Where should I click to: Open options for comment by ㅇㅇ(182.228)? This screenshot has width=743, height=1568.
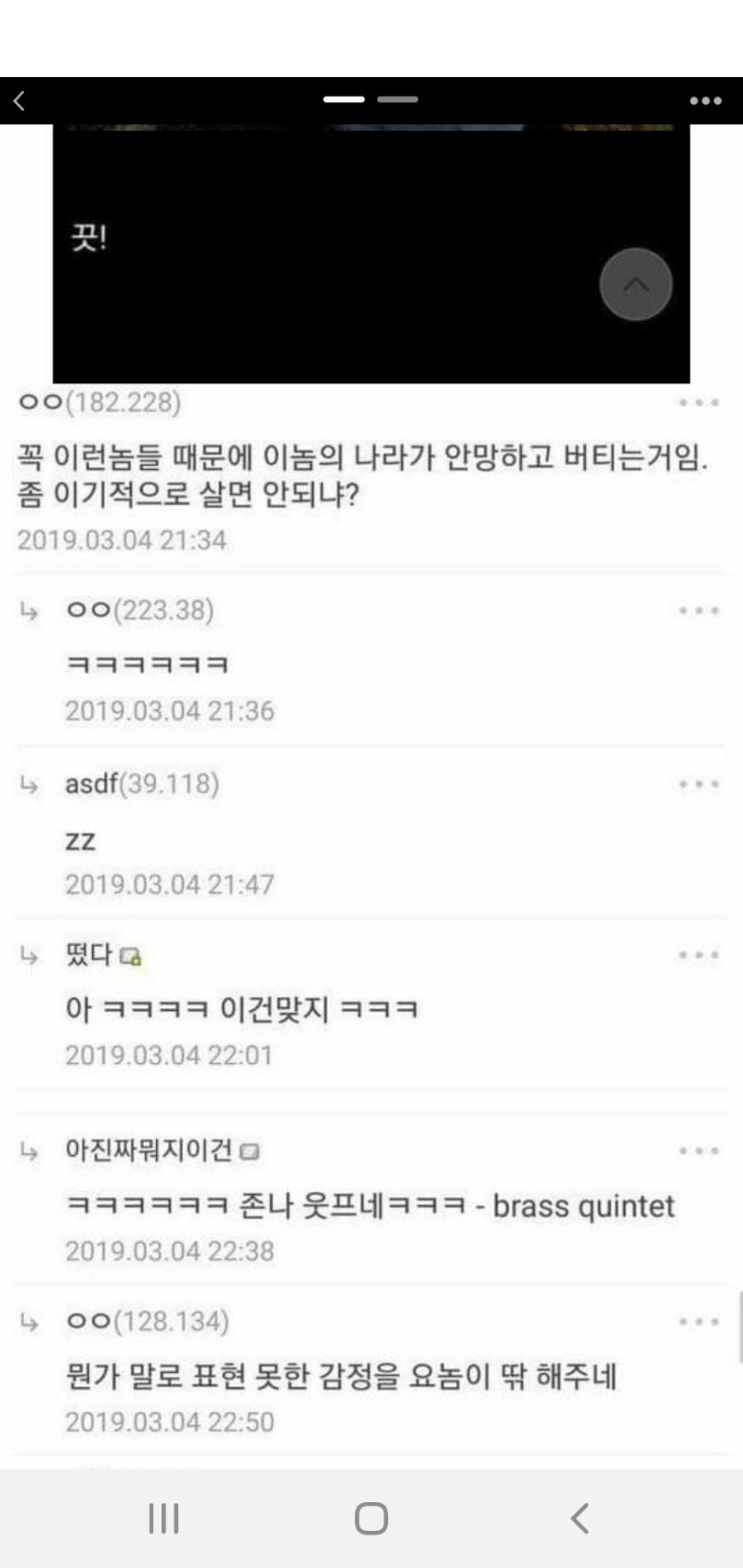pyautogui.click(x=698, y=403)
